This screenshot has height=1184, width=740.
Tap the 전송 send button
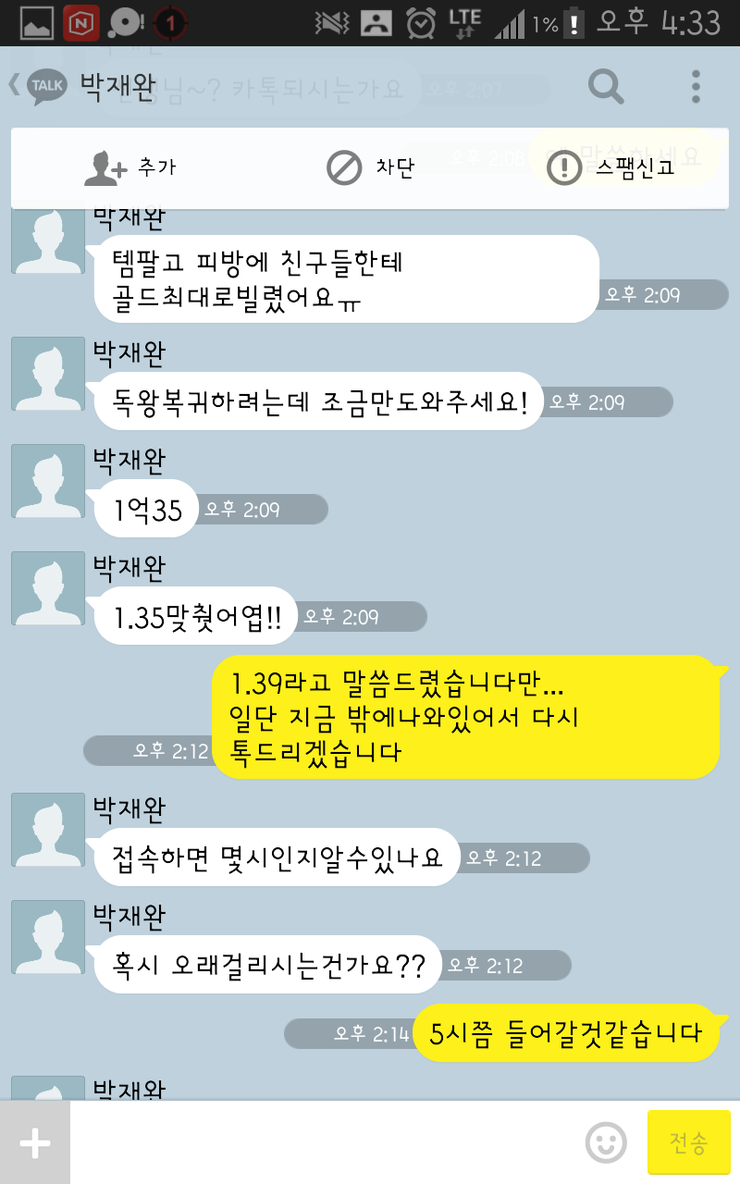pyautogui.click(x=688, y=1143)
